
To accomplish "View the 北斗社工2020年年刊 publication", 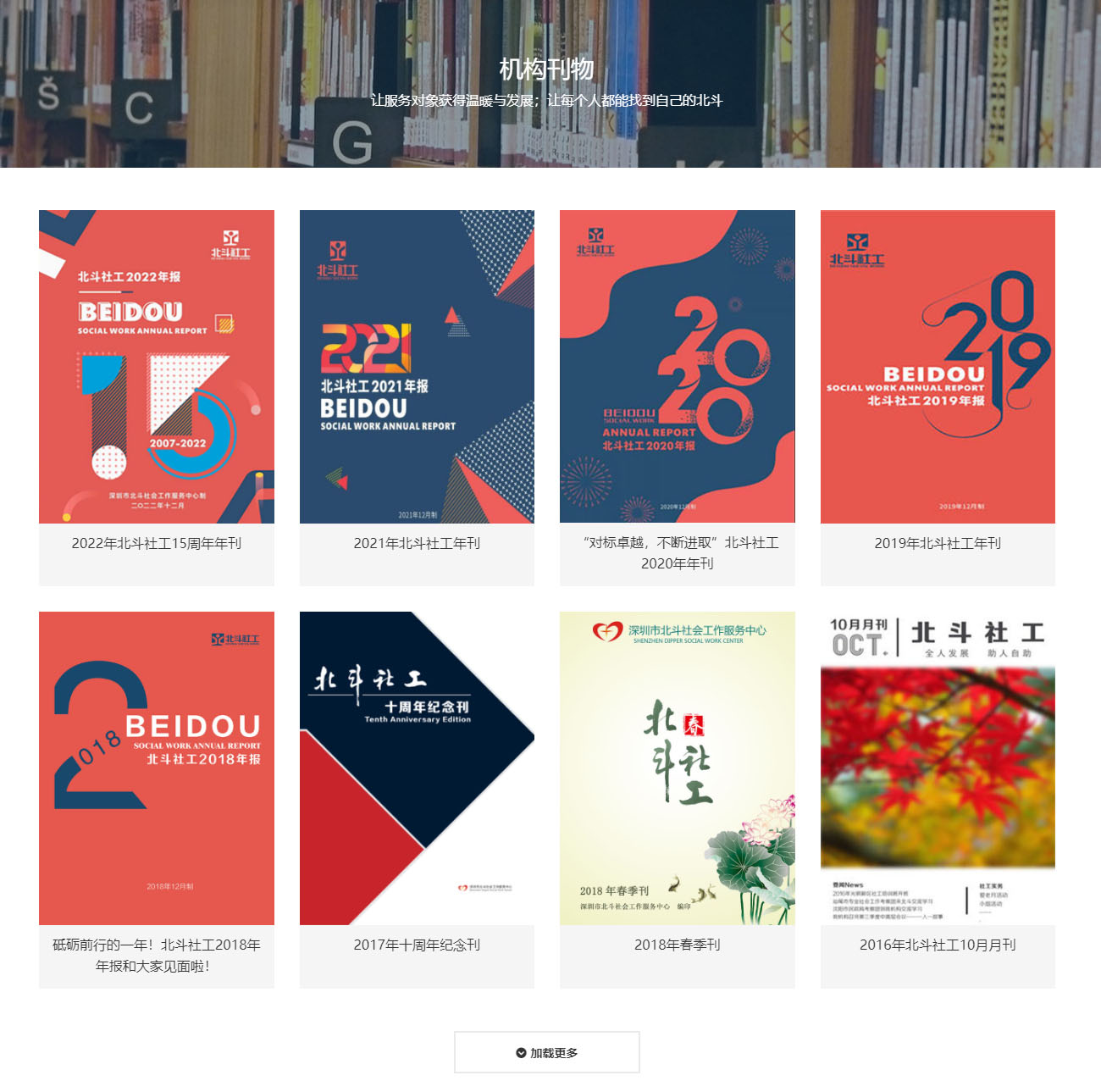I will 677,367.
